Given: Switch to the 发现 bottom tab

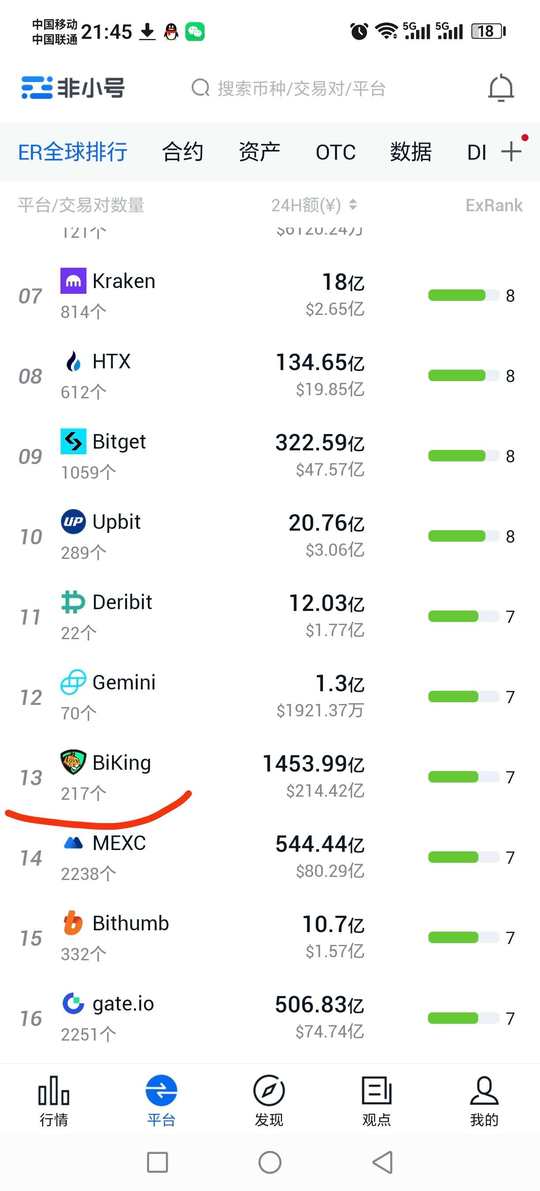Looking at the screenshot, I should click(269, 1101).
